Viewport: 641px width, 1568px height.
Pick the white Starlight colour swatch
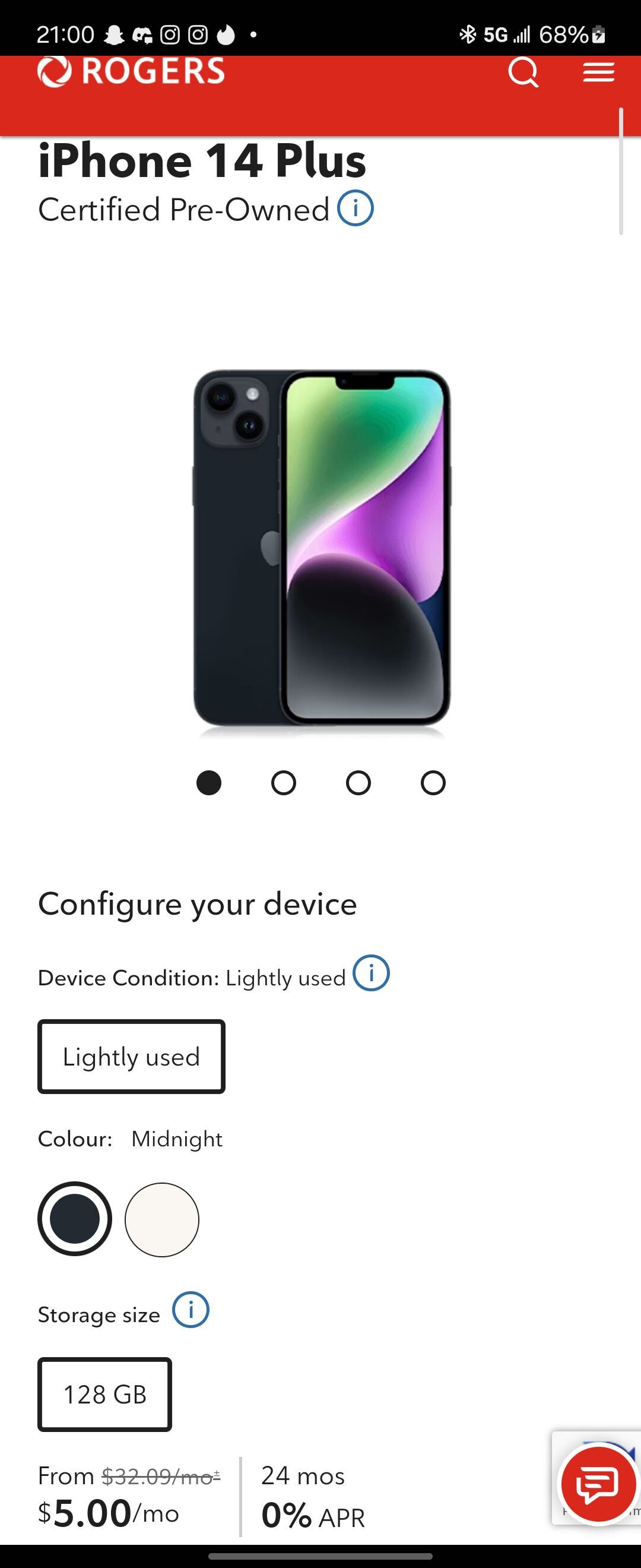pos(162,1219)
